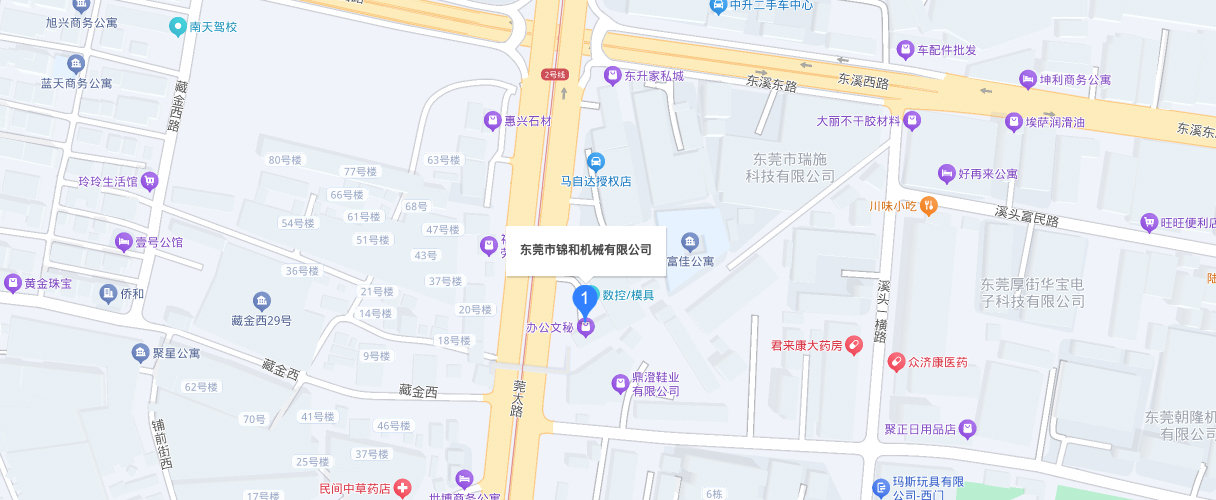The image size is (1216, 500).
Task: Select the 鼎澄鞋业有限公司 marker
Action: (620, 383)
